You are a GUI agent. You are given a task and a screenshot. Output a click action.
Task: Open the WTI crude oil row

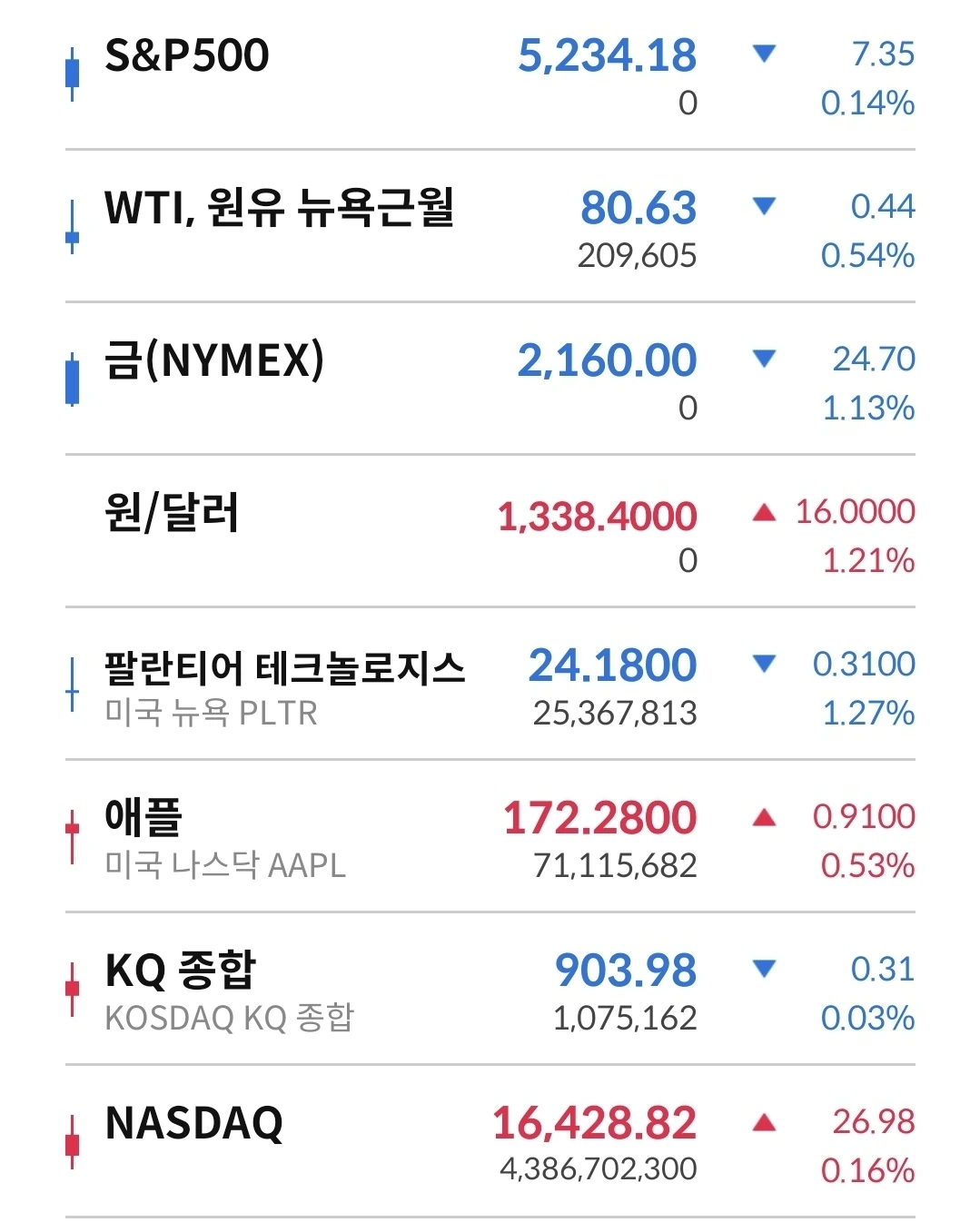pyautogui.click(x=490, y=227)
